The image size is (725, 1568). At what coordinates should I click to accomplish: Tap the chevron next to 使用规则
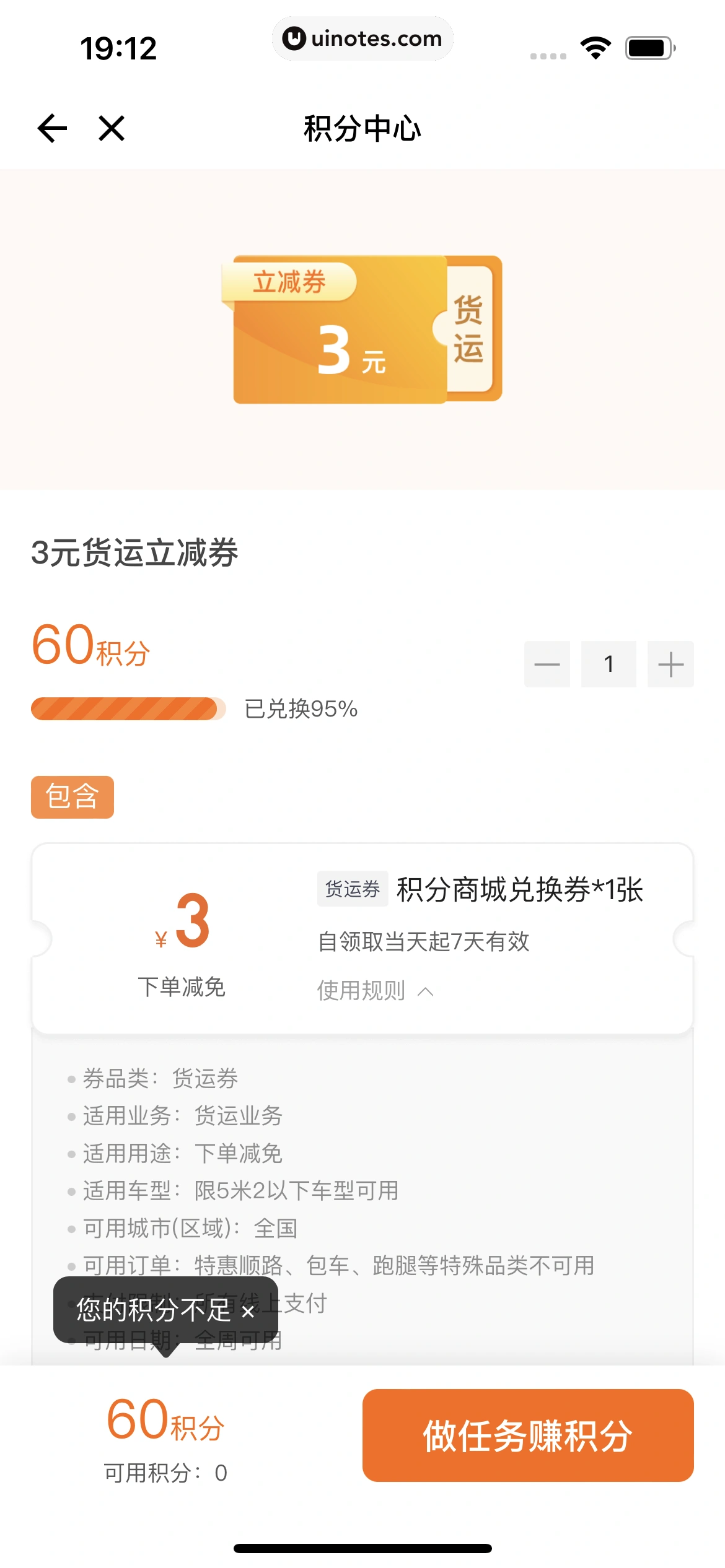tap(425, 991)
